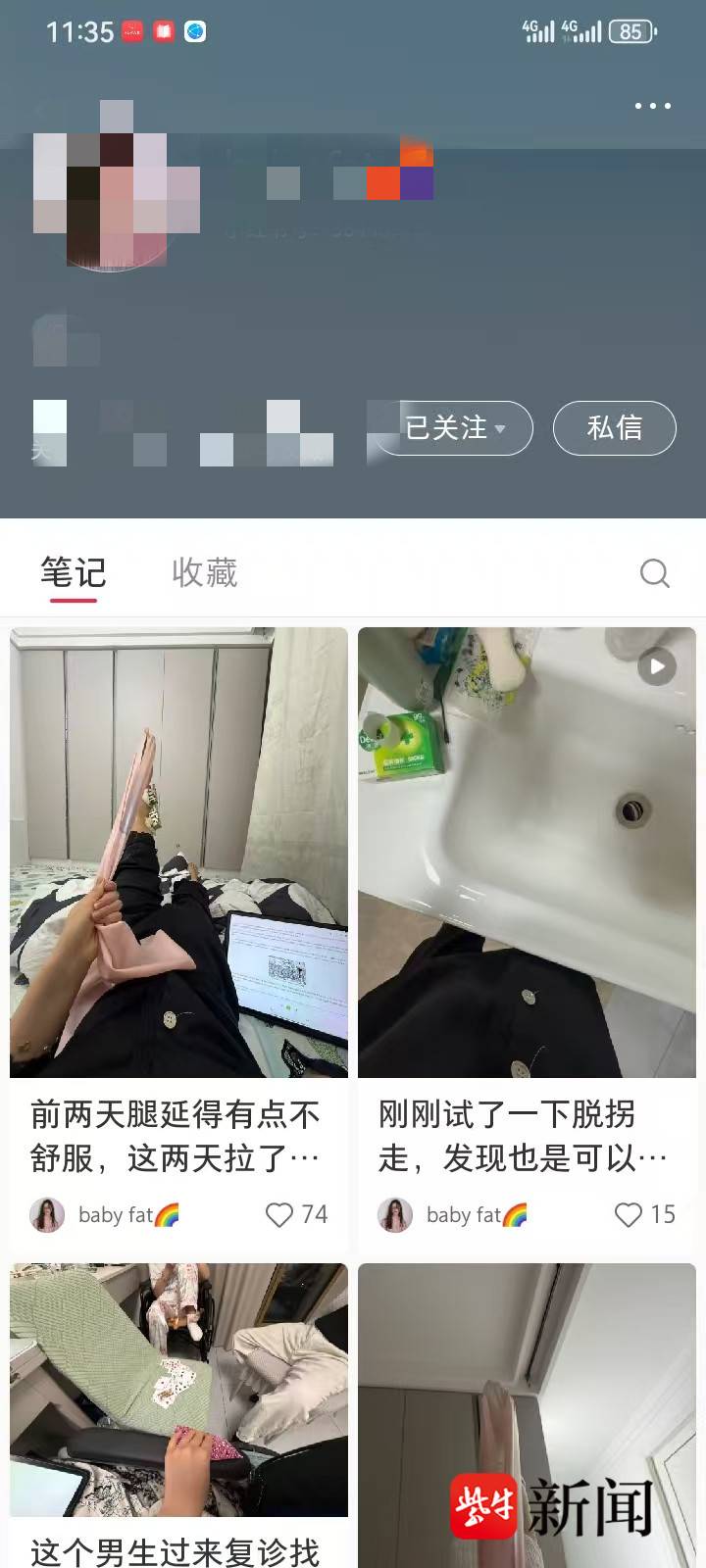The height and width of the screenshot is (1568, 706).
Task: Tap the 已关注 following dropdown button
Action: (455, 428)
